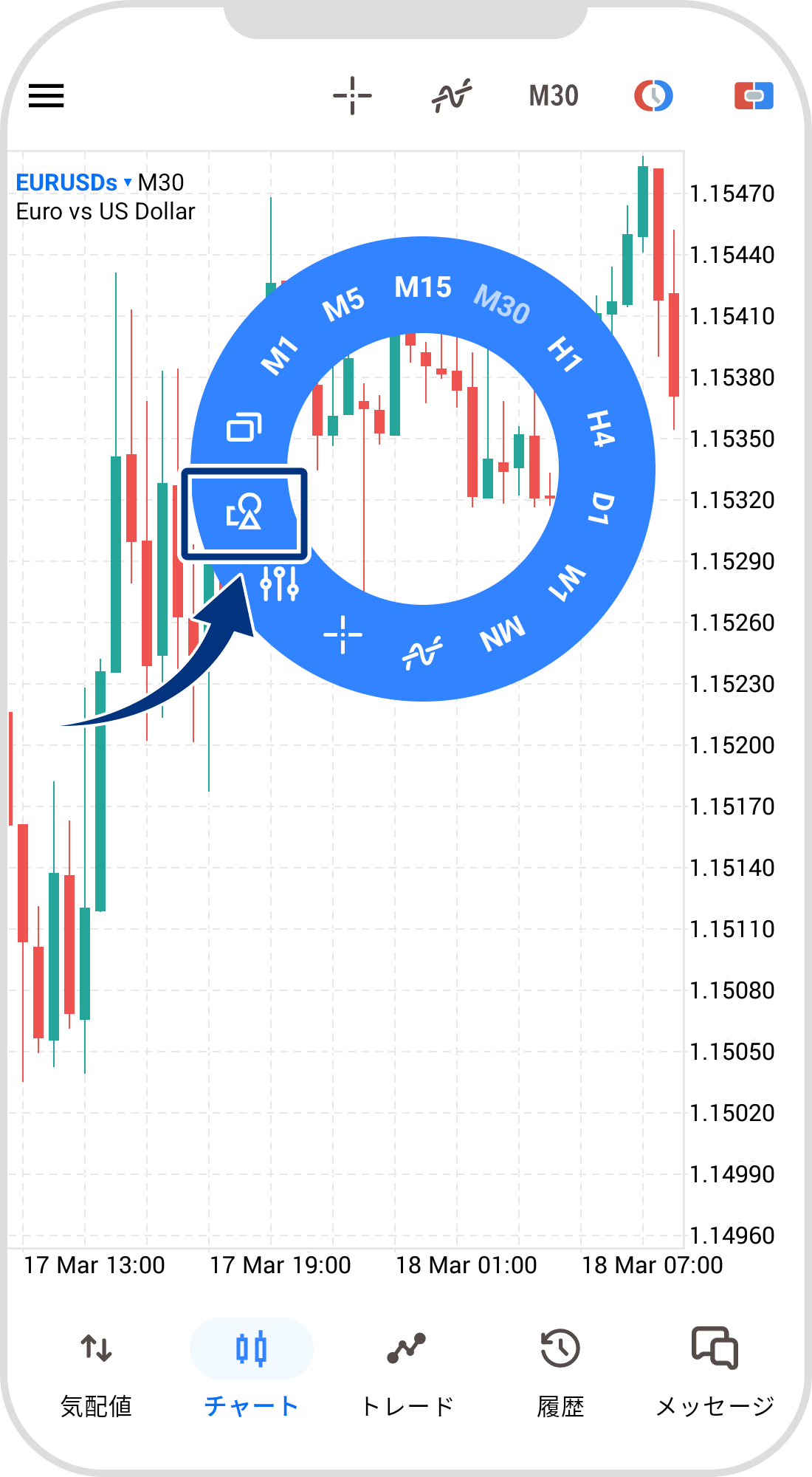Switch chart to H4 timeframe
812x1477 pixels.
(x=600, y=428)
